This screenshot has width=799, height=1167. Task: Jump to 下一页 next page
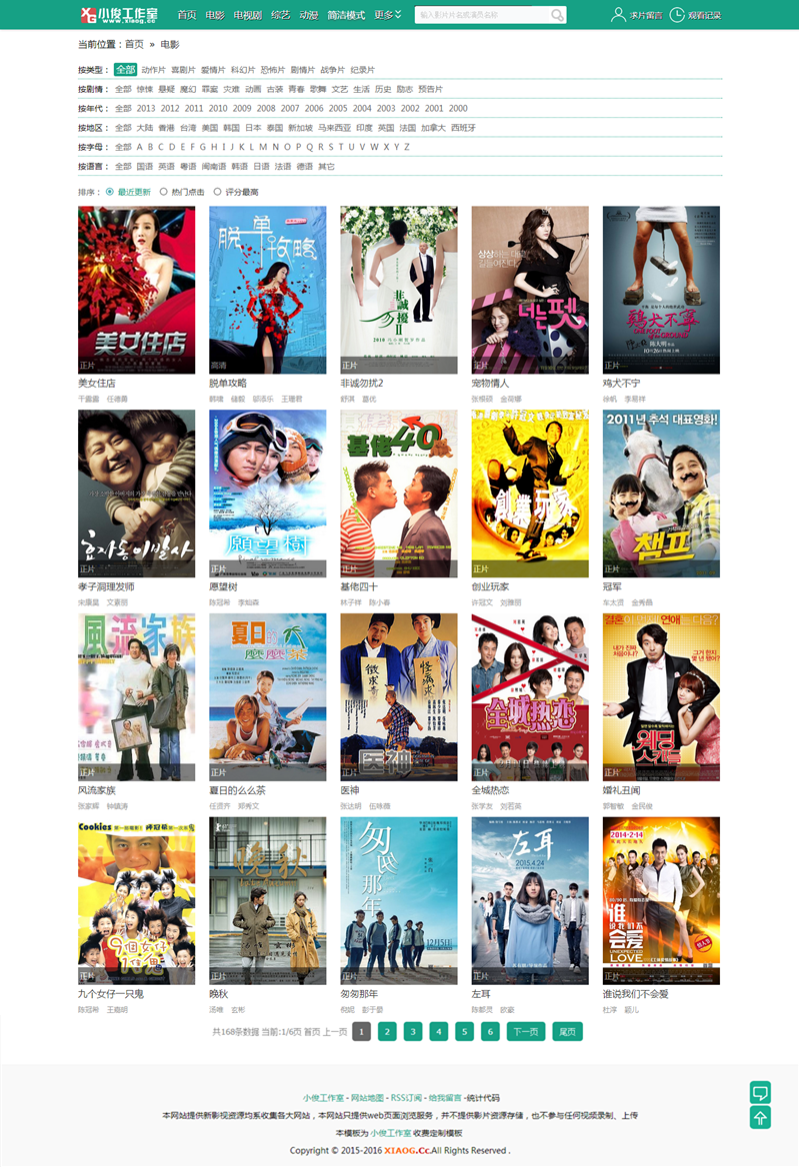click(525, 1031)
